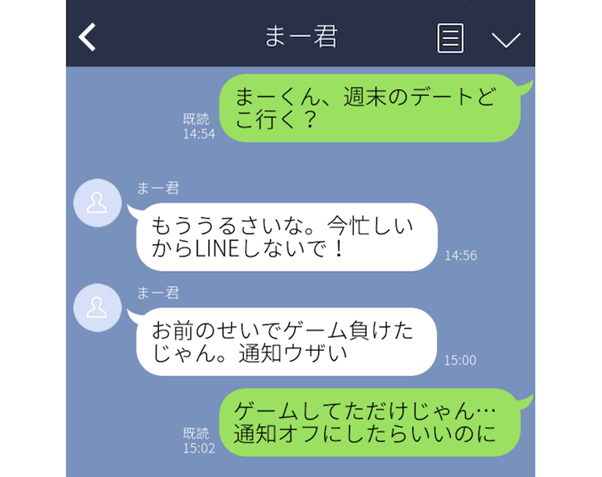Open the notes icon in the header

click(451, 38)
